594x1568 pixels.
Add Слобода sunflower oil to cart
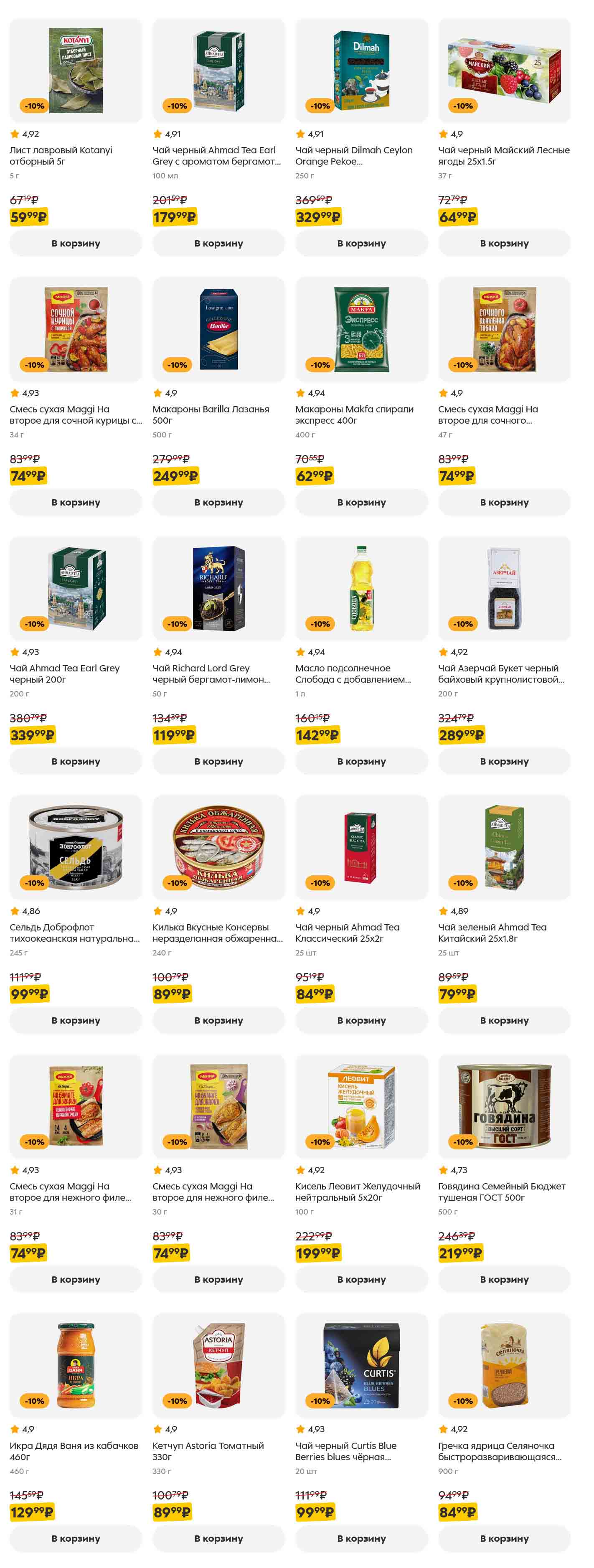pos(361,762)
